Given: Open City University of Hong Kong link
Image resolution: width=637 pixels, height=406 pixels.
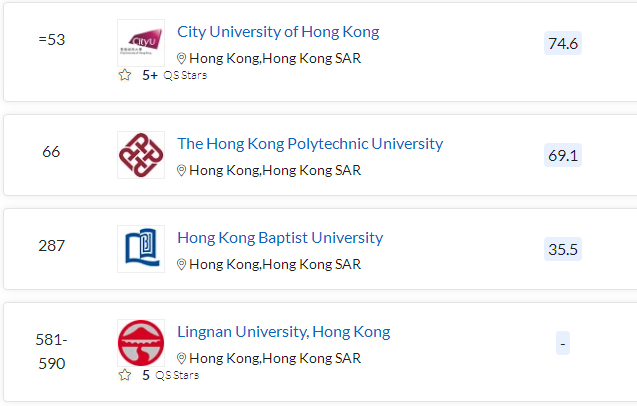Looking at the screenshot, I should [x=278, y=32].
